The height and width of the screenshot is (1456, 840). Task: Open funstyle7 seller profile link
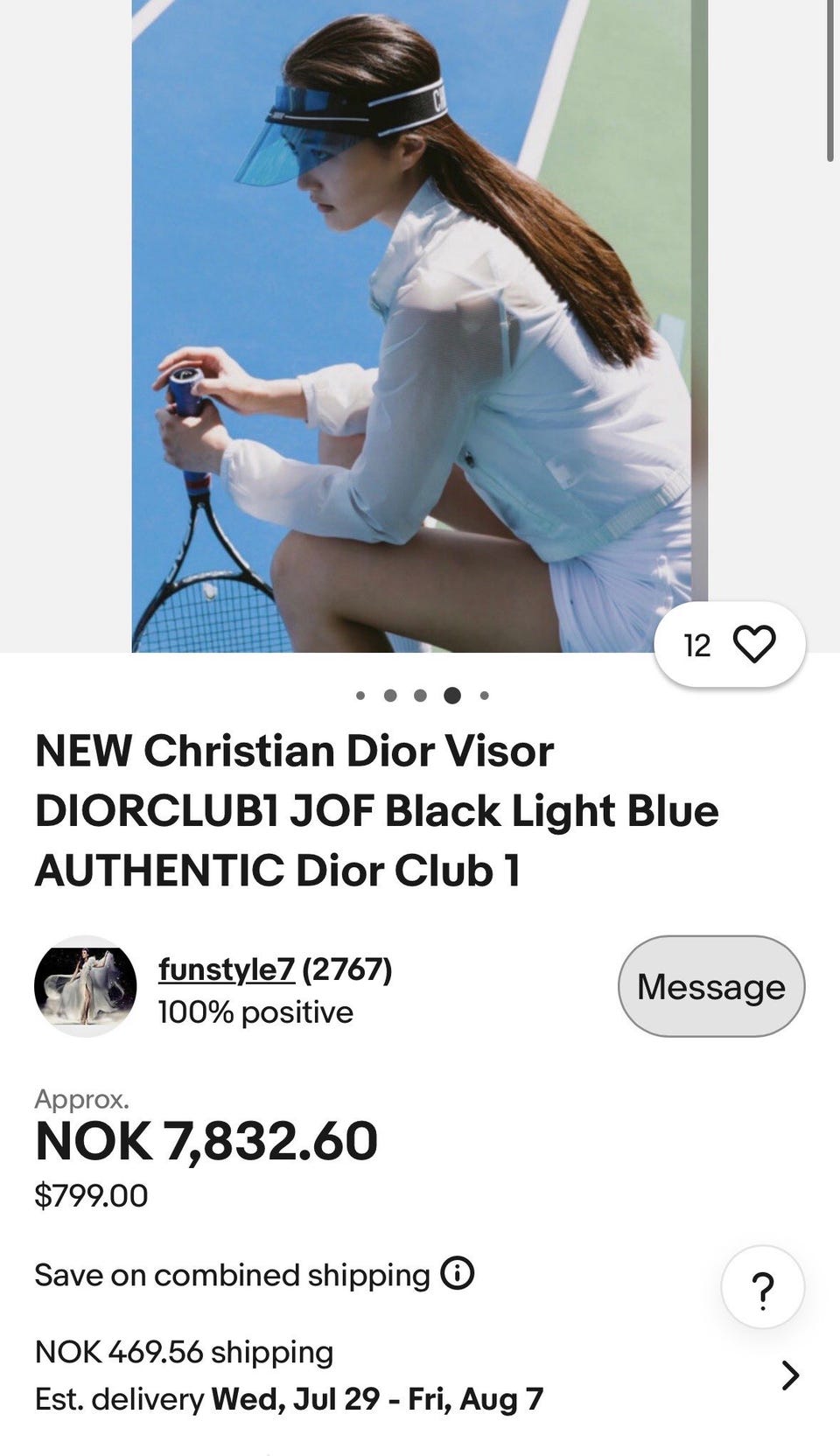[227, 969]
